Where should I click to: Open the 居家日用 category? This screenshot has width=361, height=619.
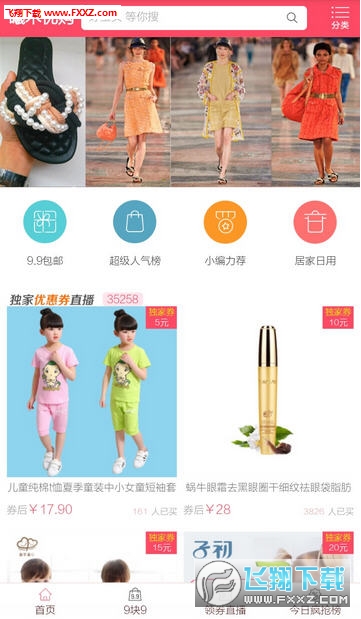[x=315, y=233]
